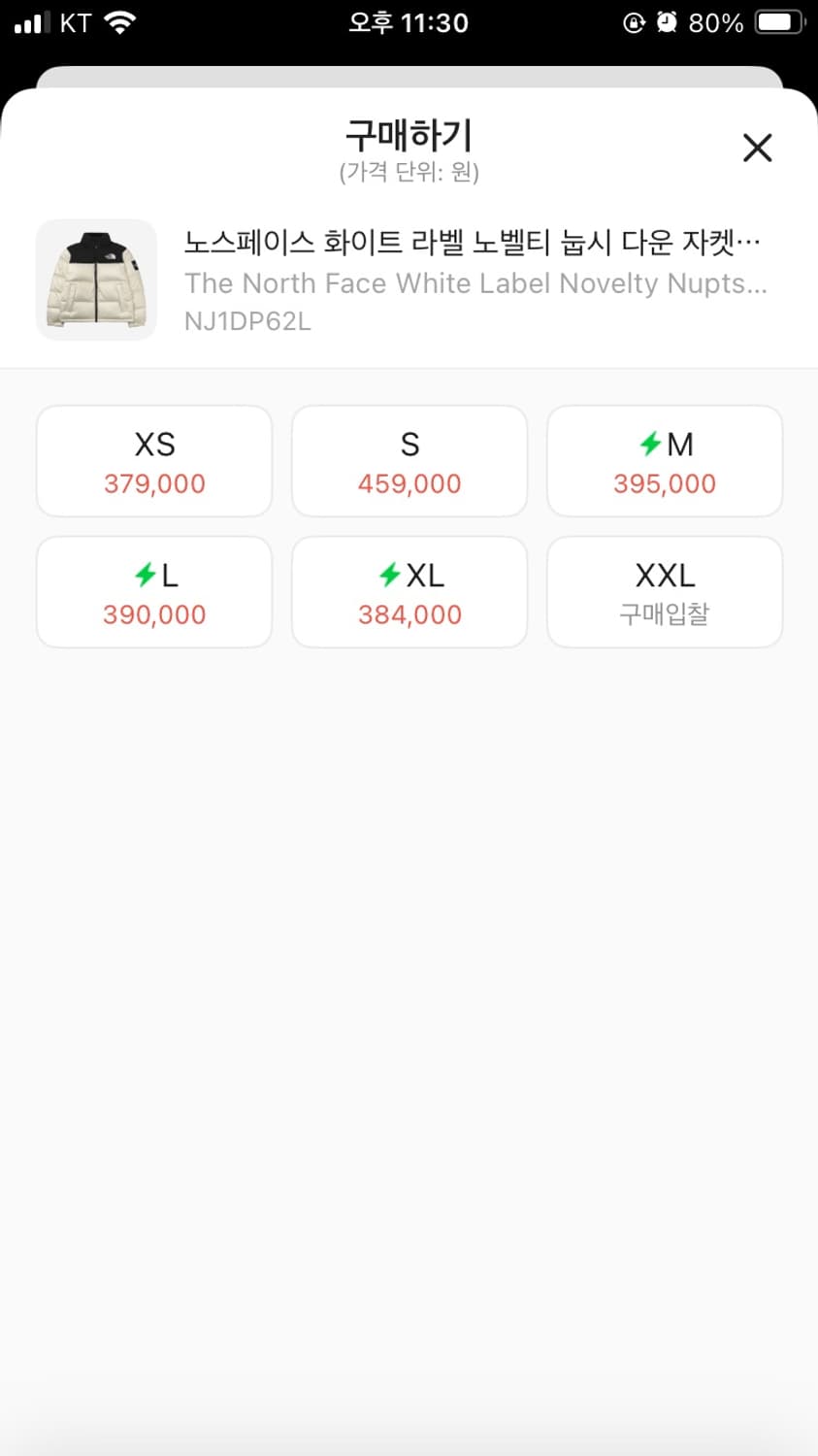Screen dimensions: 818x1456
Task: Tap the 구매하기 header title
Action: (409, 135)
